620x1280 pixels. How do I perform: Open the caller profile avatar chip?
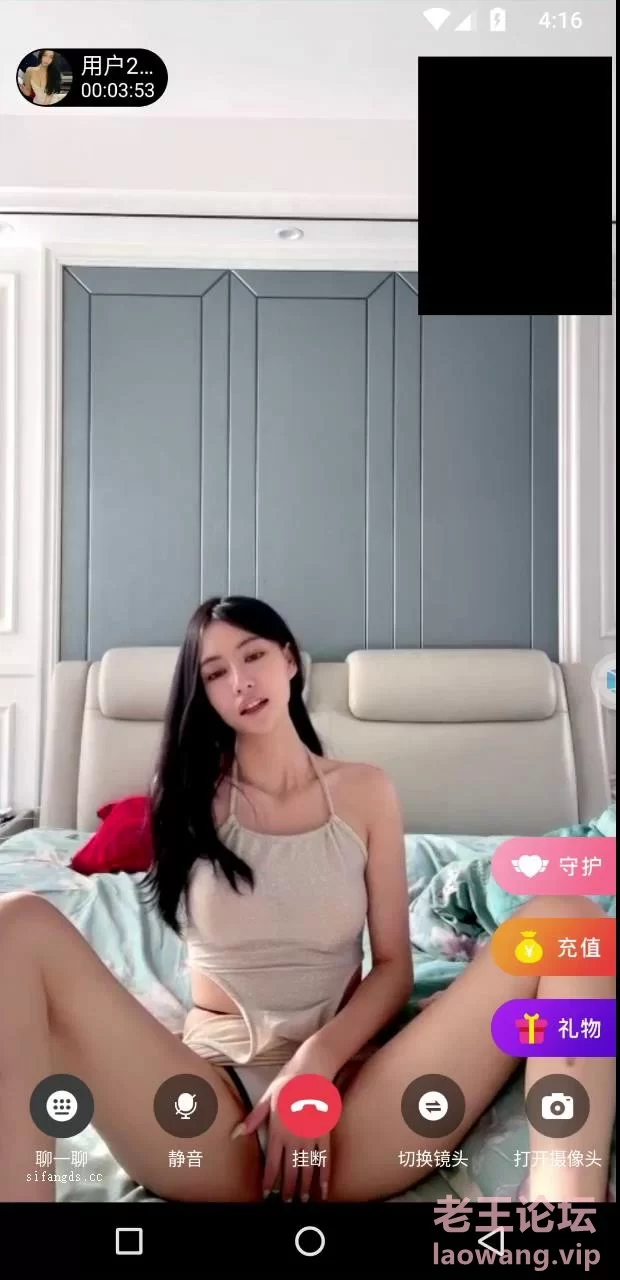(92, 78)
